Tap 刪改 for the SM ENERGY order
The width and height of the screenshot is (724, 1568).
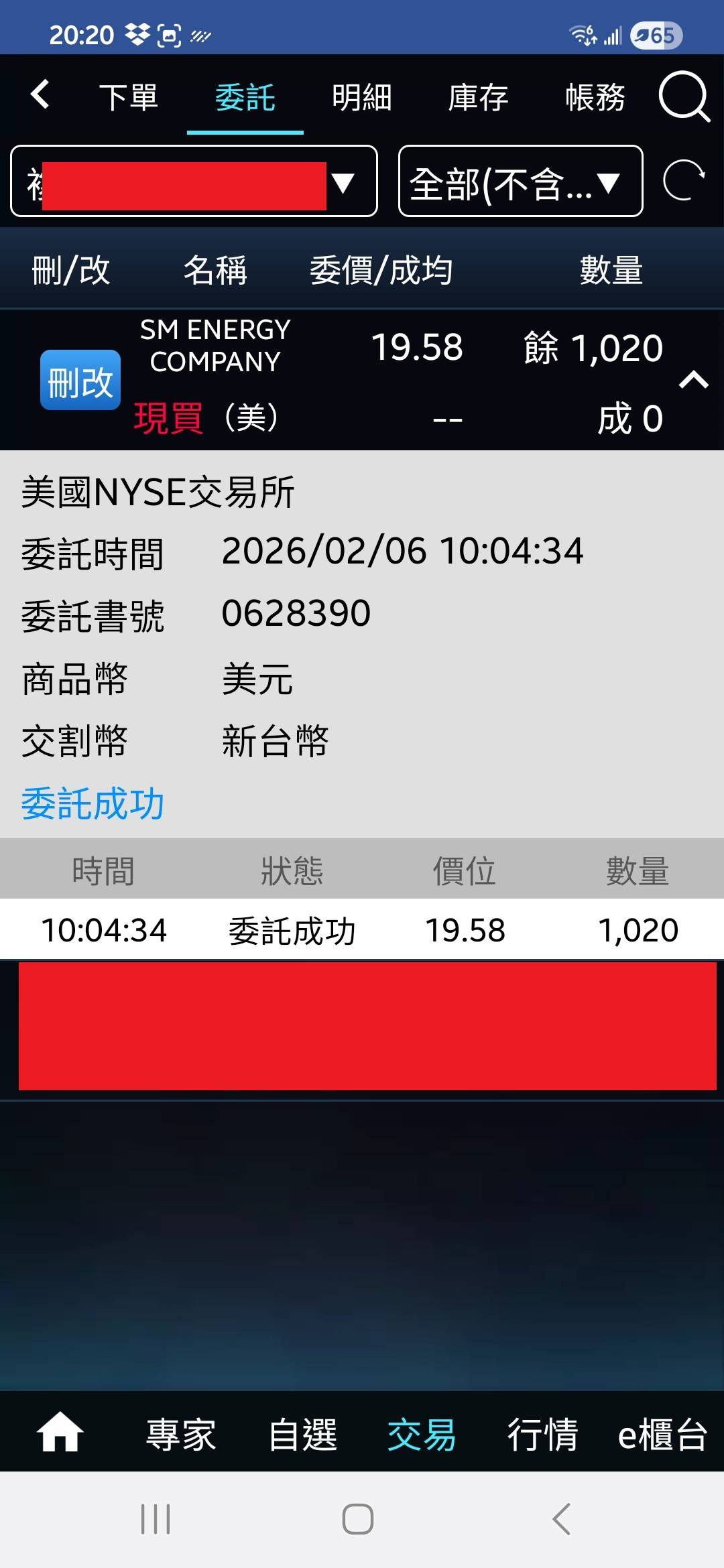click(80, 380)
